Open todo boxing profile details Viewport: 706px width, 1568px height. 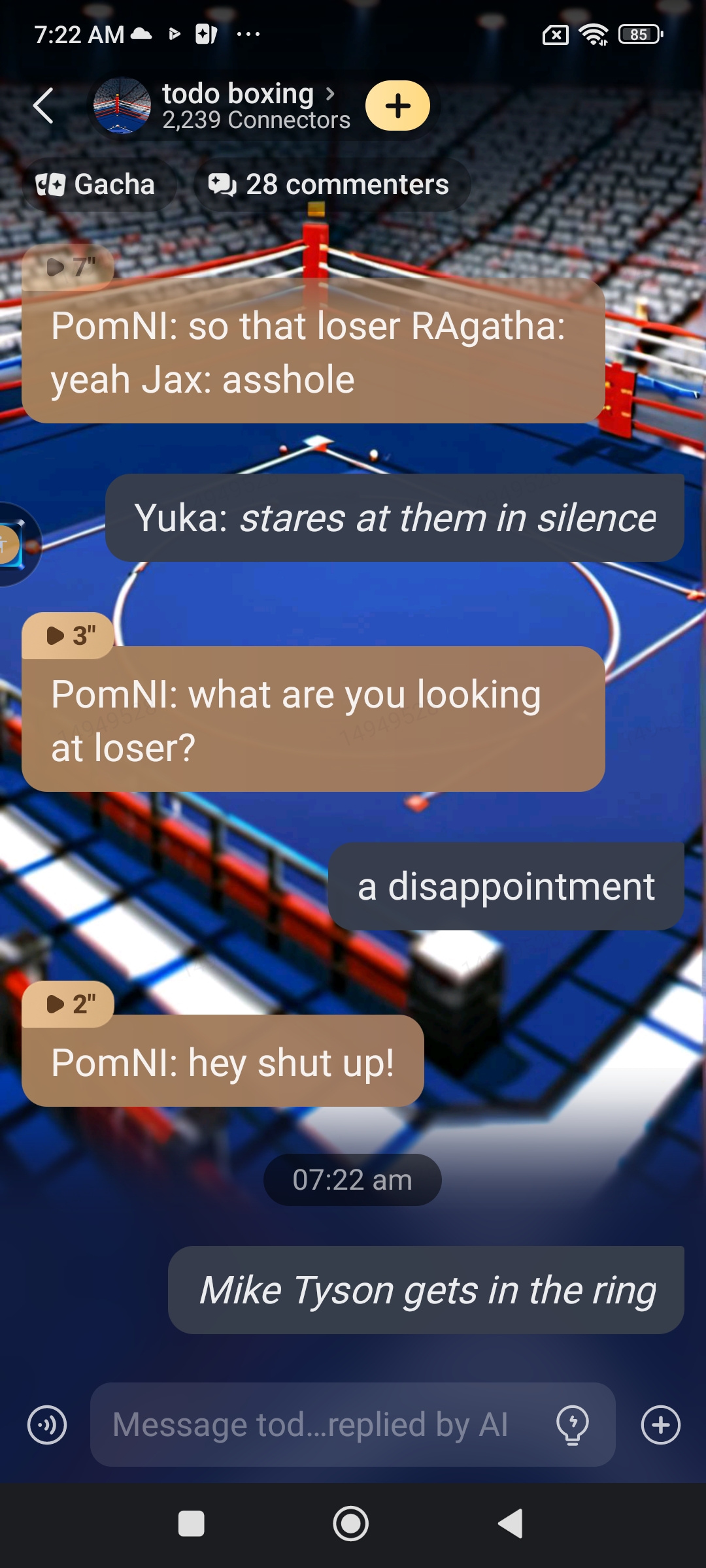coord(248,106)
